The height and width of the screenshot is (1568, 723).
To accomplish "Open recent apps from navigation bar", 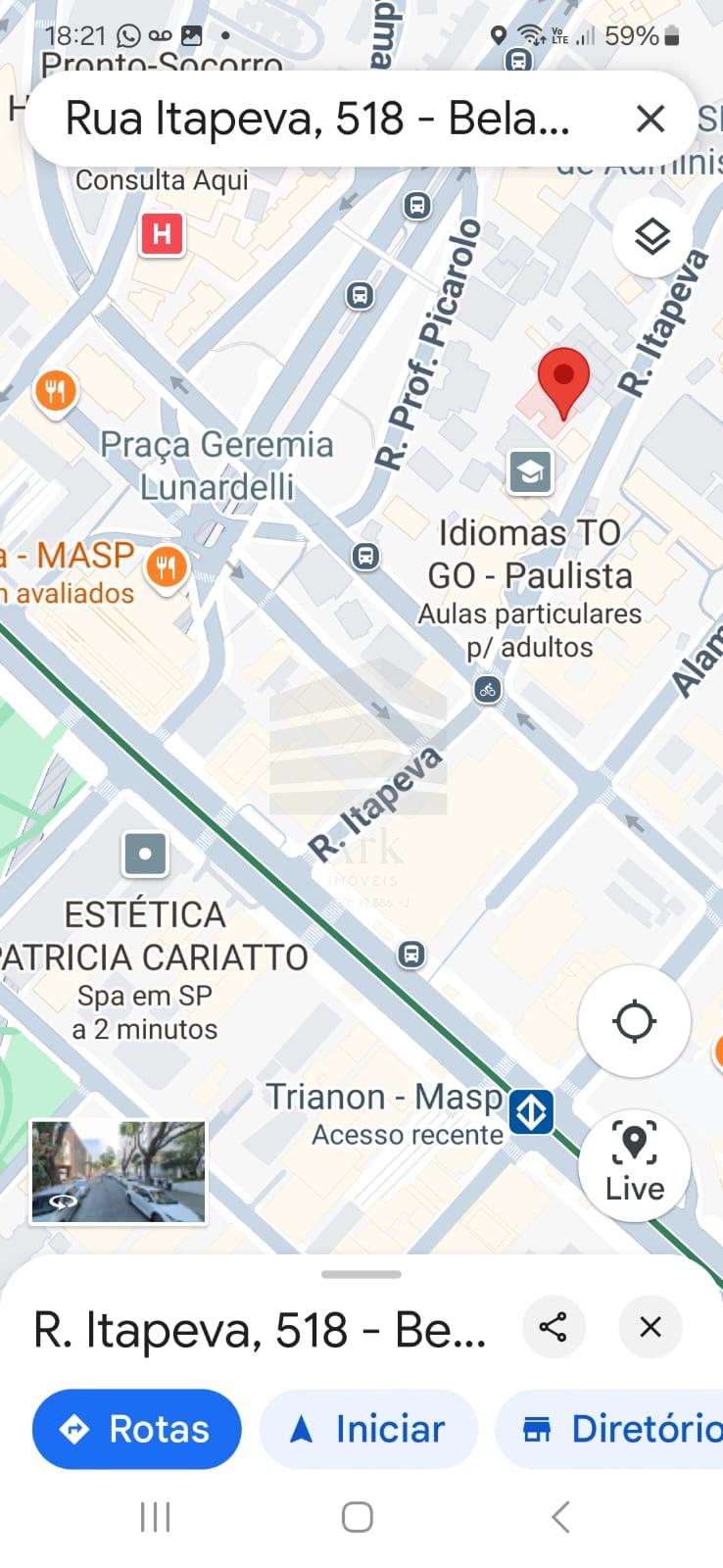I will click(156, 1516).
